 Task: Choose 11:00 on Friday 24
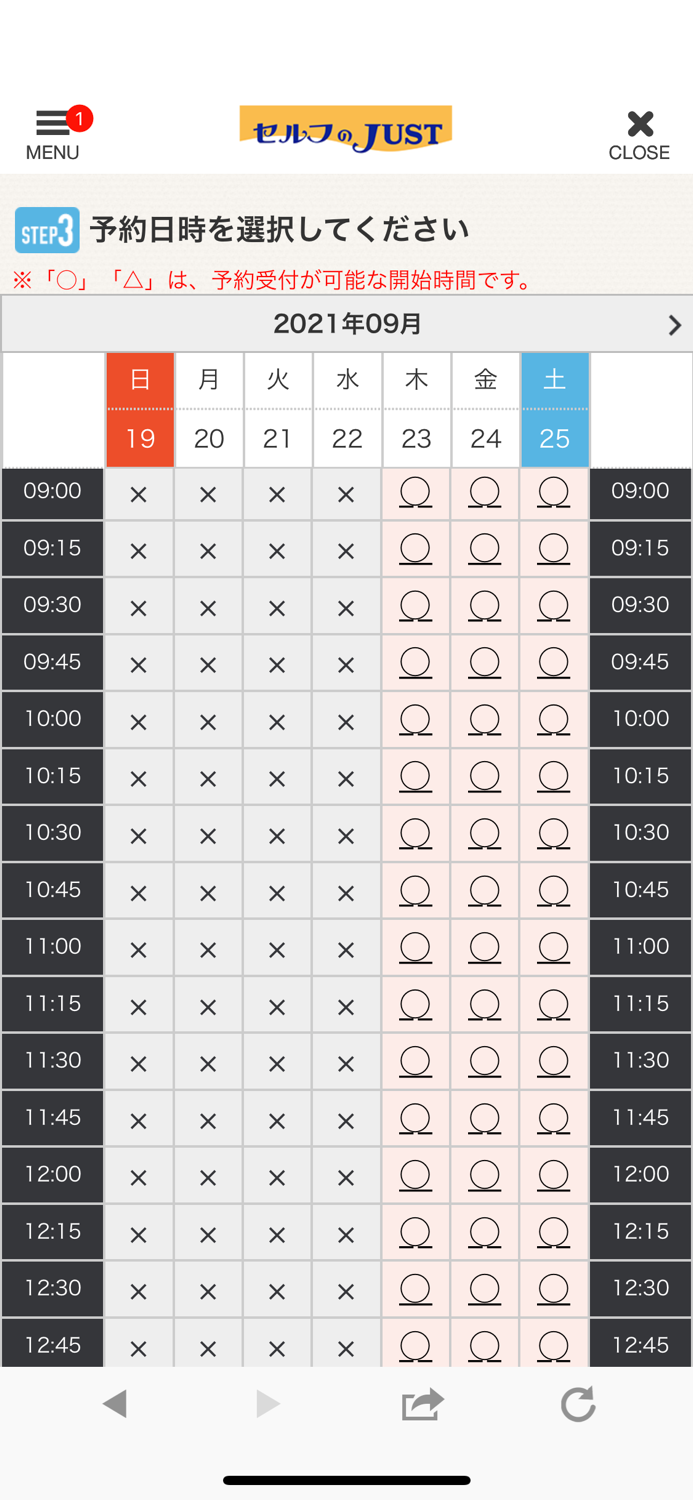coord(485,949)
